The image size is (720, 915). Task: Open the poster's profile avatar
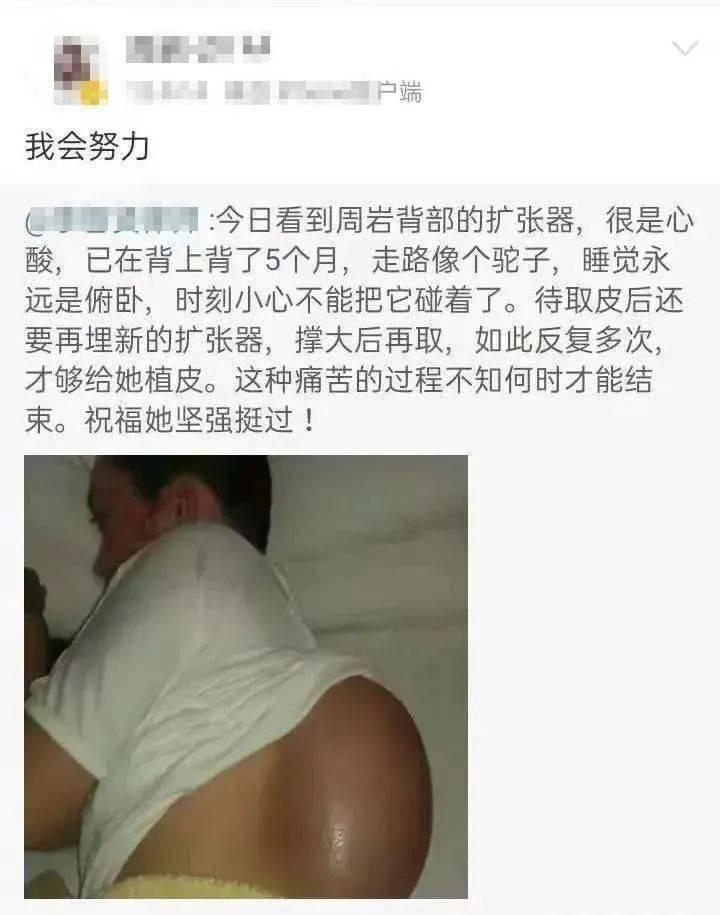(x=79, y=68)
